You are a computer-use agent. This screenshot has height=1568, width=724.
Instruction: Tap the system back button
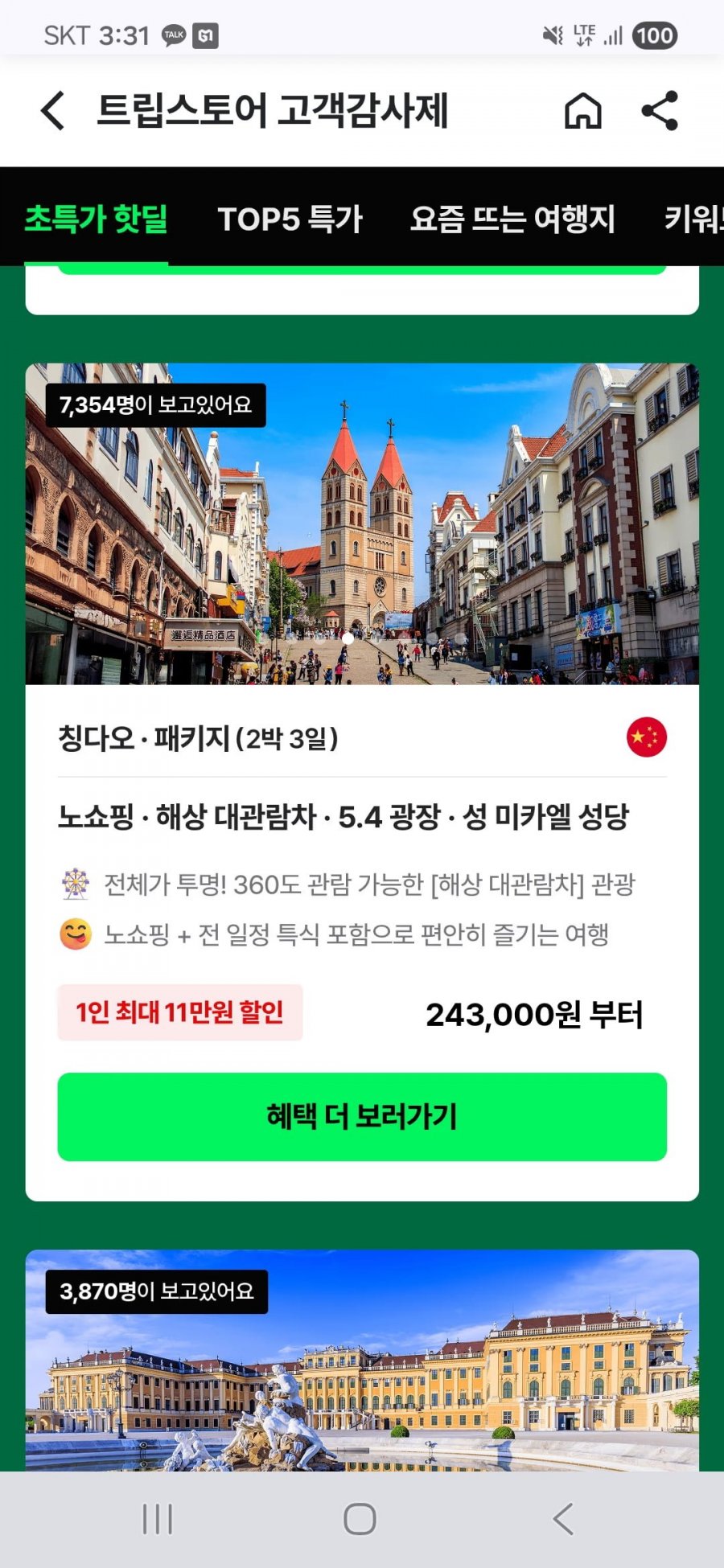click(564, 1519)
